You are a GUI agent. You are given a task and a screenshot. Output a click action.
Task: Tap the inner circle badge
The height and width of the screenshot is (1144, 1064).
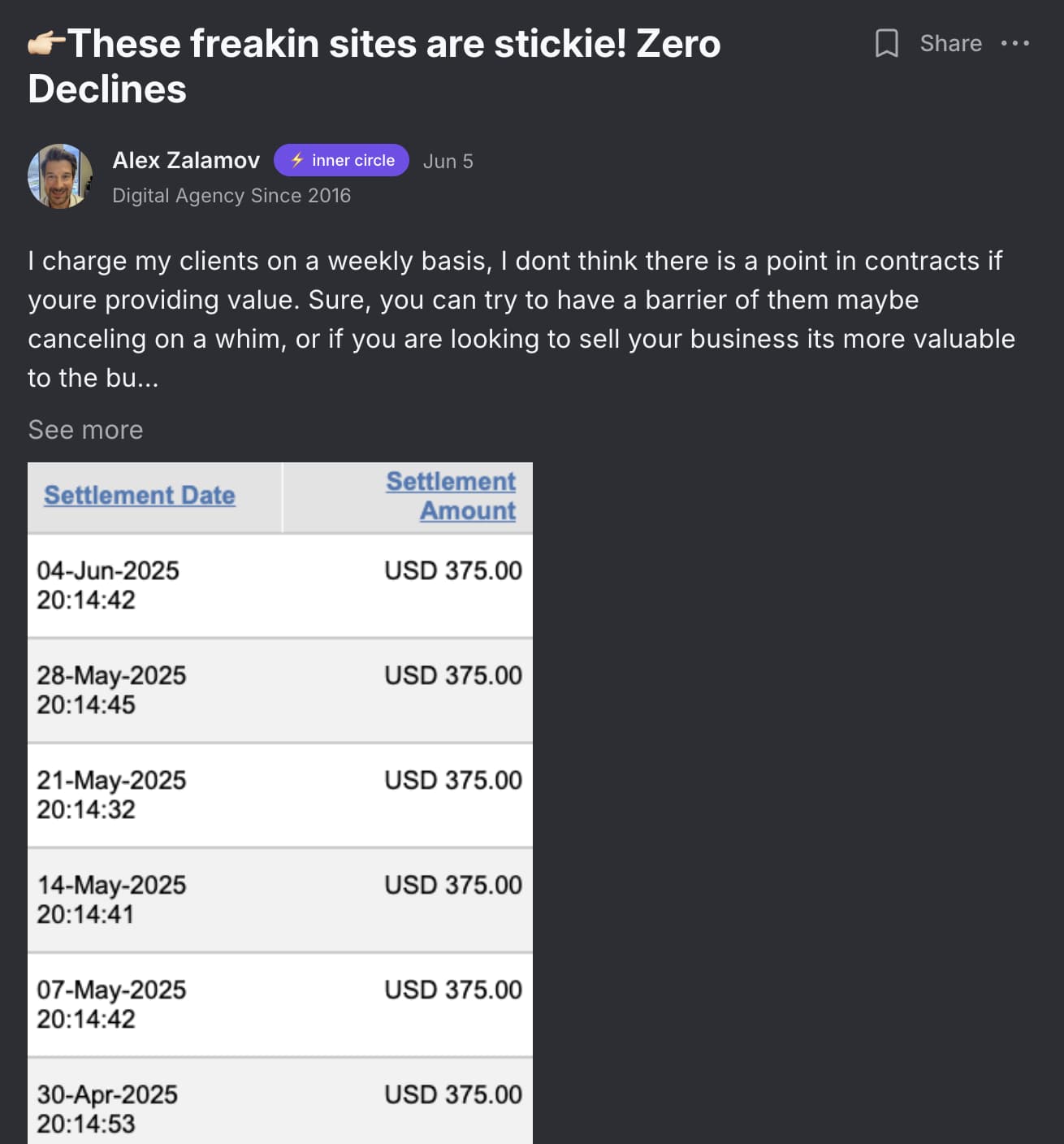click(341, 160)
